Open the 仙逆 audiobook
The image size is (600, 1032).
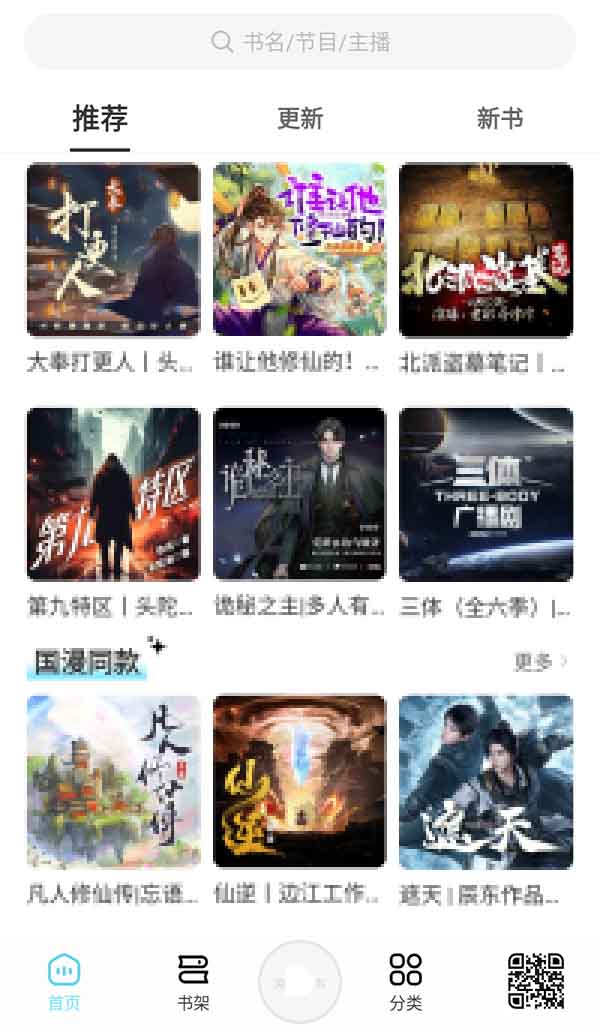coord(299,782)
